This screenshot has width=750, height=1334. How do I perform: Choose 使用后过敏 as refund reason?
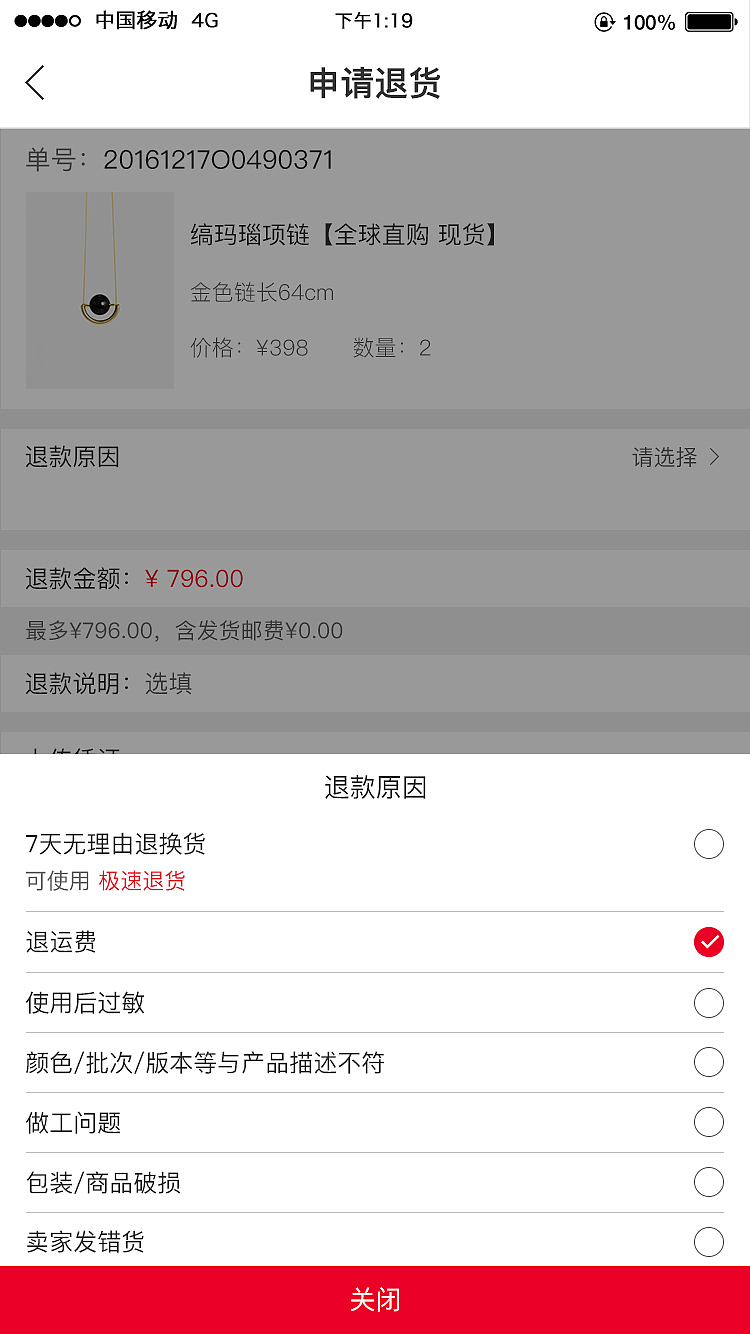click(x=375, y=1002)
